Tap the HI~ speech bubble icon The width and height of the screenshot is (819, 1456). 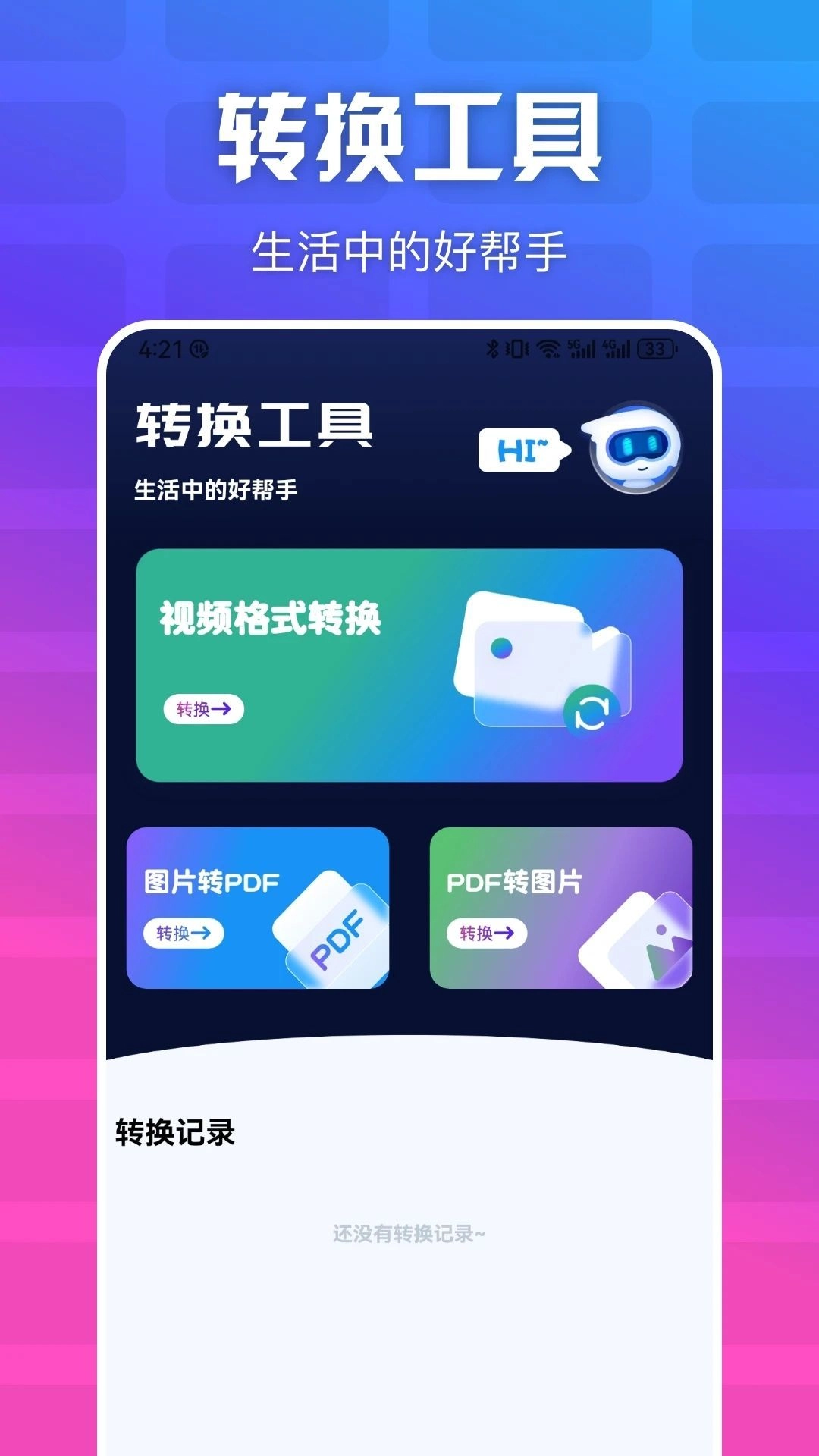[519, 451]
